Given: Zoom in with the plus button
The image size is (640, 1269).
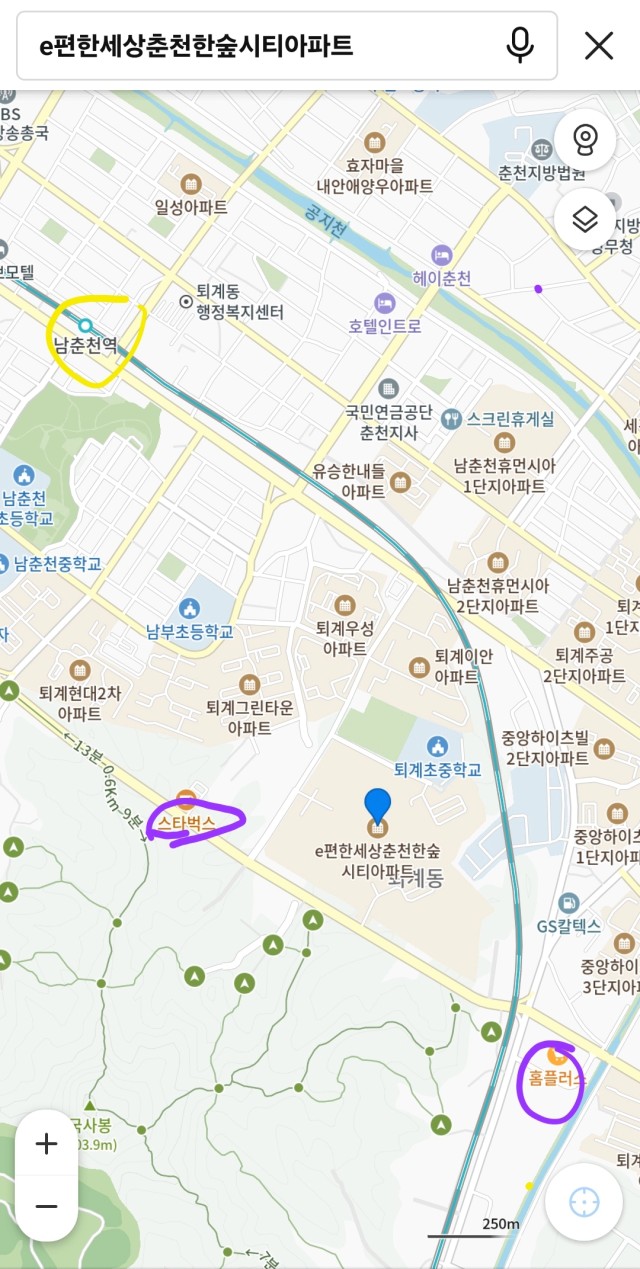Looking at the screenshot, I should pos(47,1143).
